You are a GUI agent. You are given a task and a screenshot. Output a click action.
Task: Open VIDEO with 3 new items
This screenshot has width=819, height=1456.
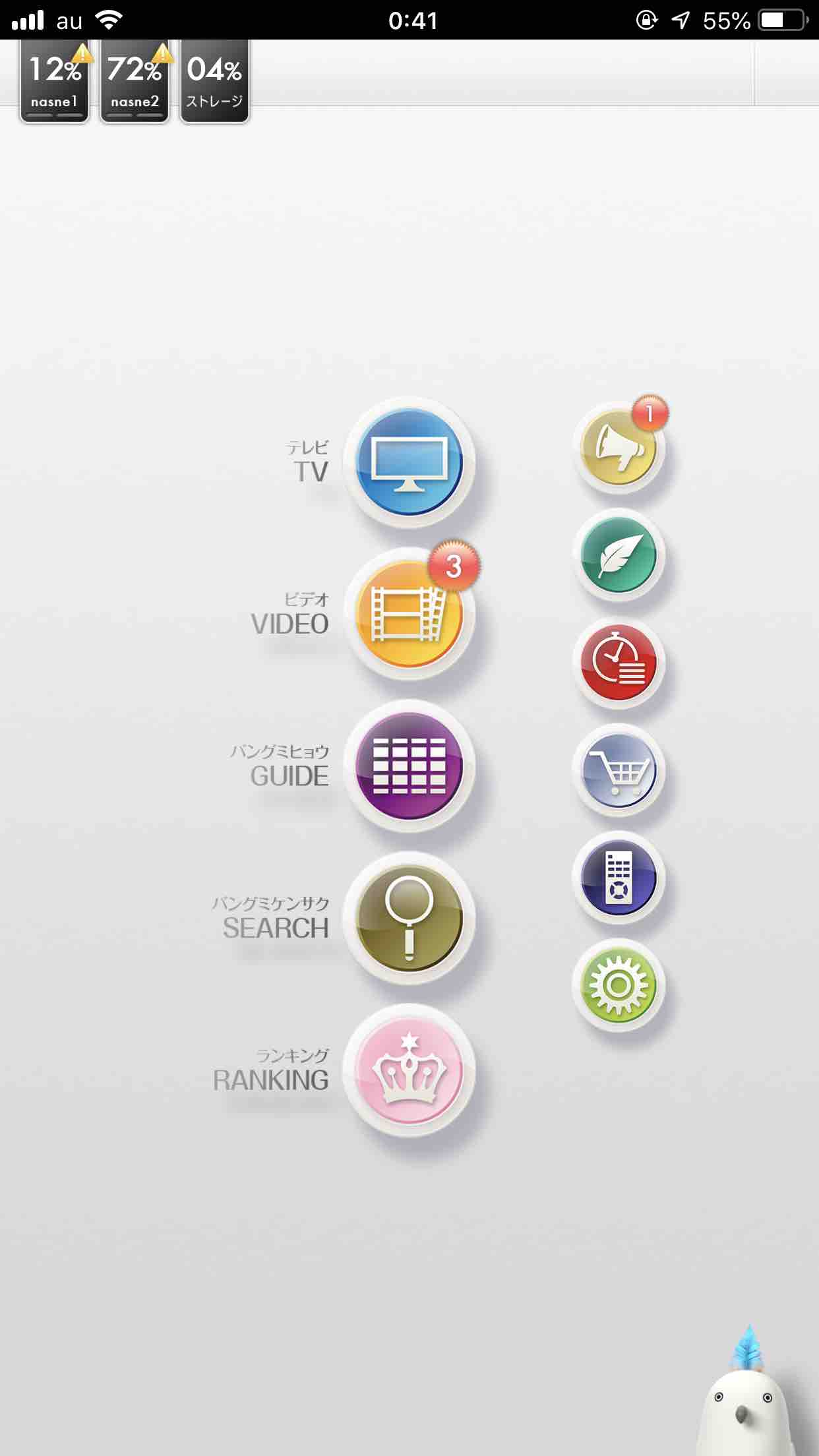tap(409, 614)
